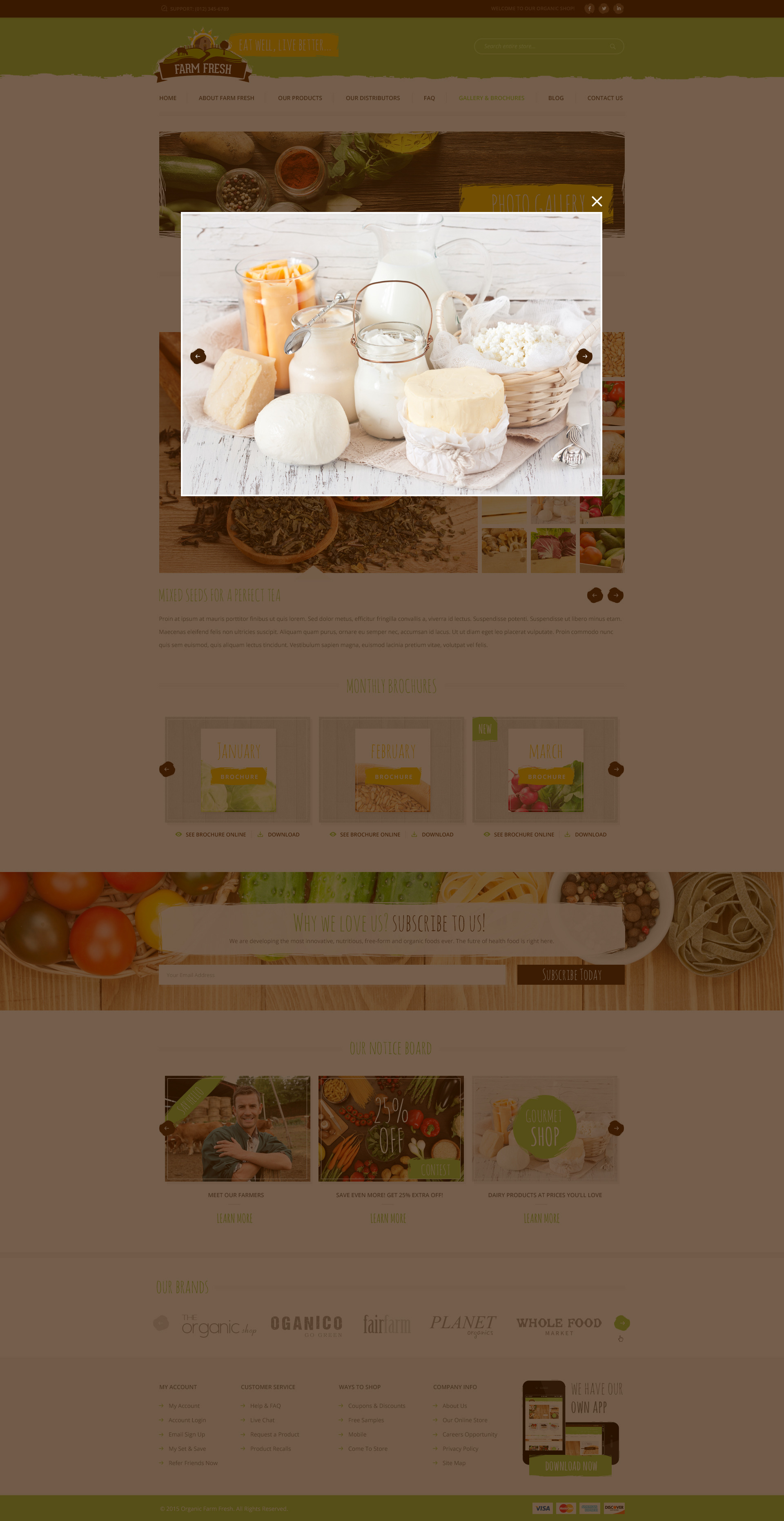Select the Whole Food Market brand
This screenshot has width=784, height=1521.
(x=559, y=1325)
